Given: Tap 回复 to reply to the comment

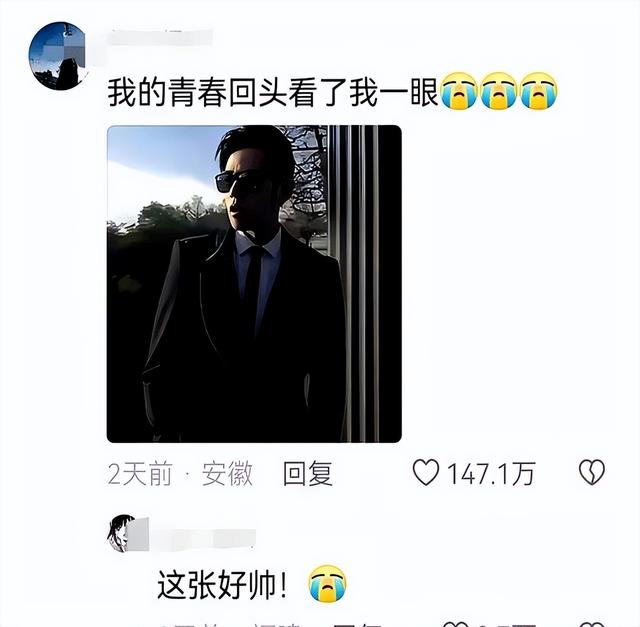Looking at the screenshot, I should point(307,473).
